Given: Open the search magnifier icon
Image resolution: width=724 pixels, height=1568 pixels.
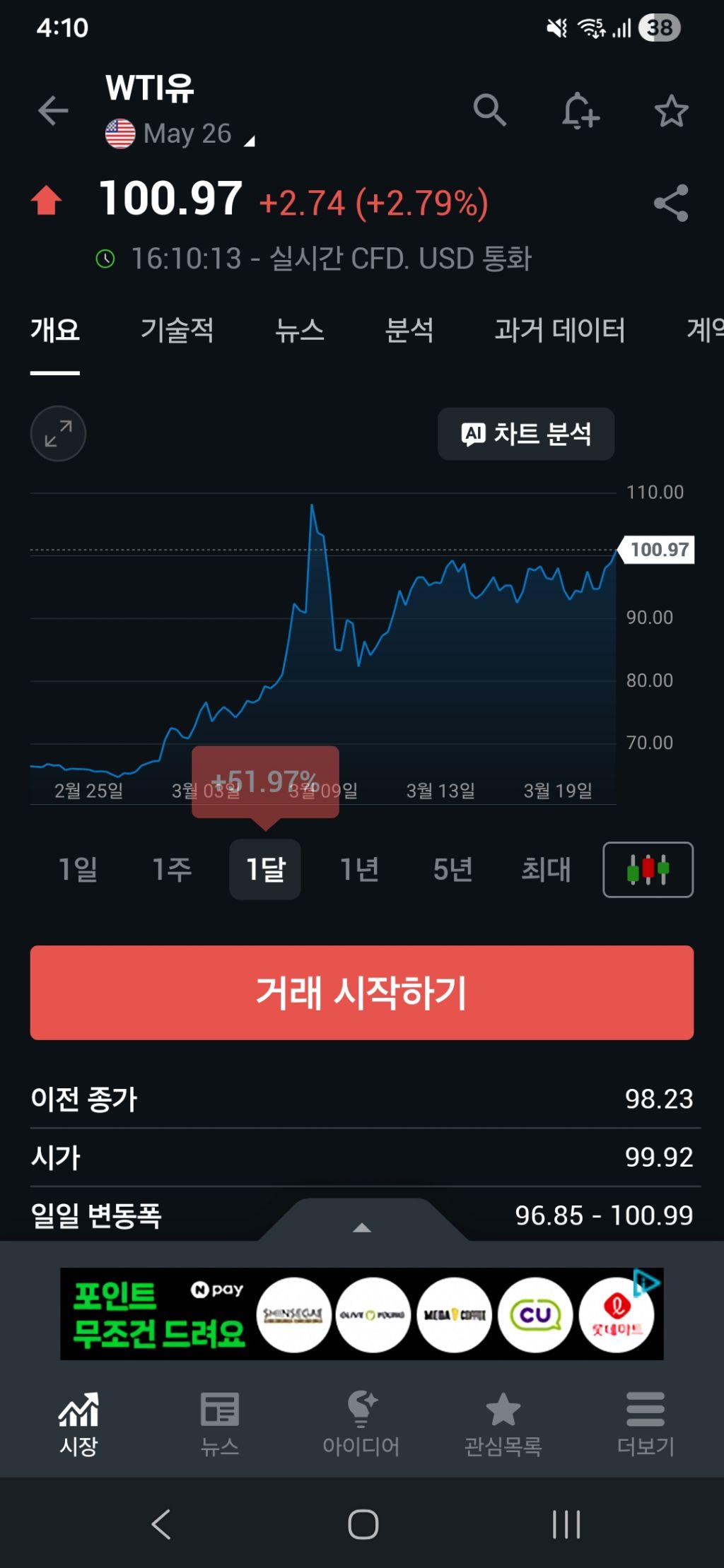Looking at the screenshot, I should [x=489, y=110].
